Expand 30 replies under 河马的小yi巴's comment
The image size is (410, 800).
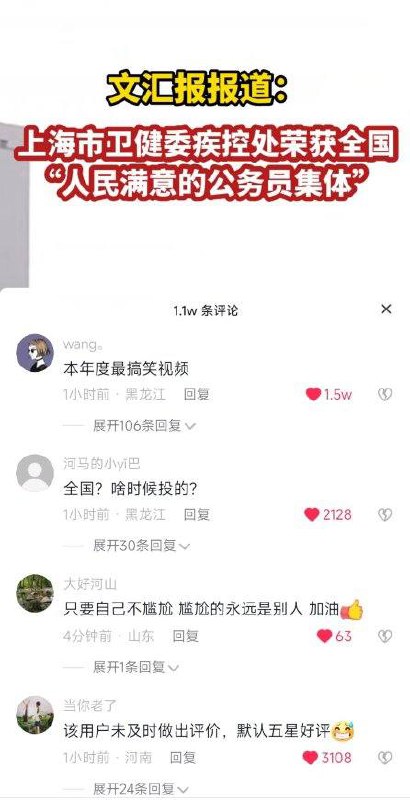click(x=141, y=546)
